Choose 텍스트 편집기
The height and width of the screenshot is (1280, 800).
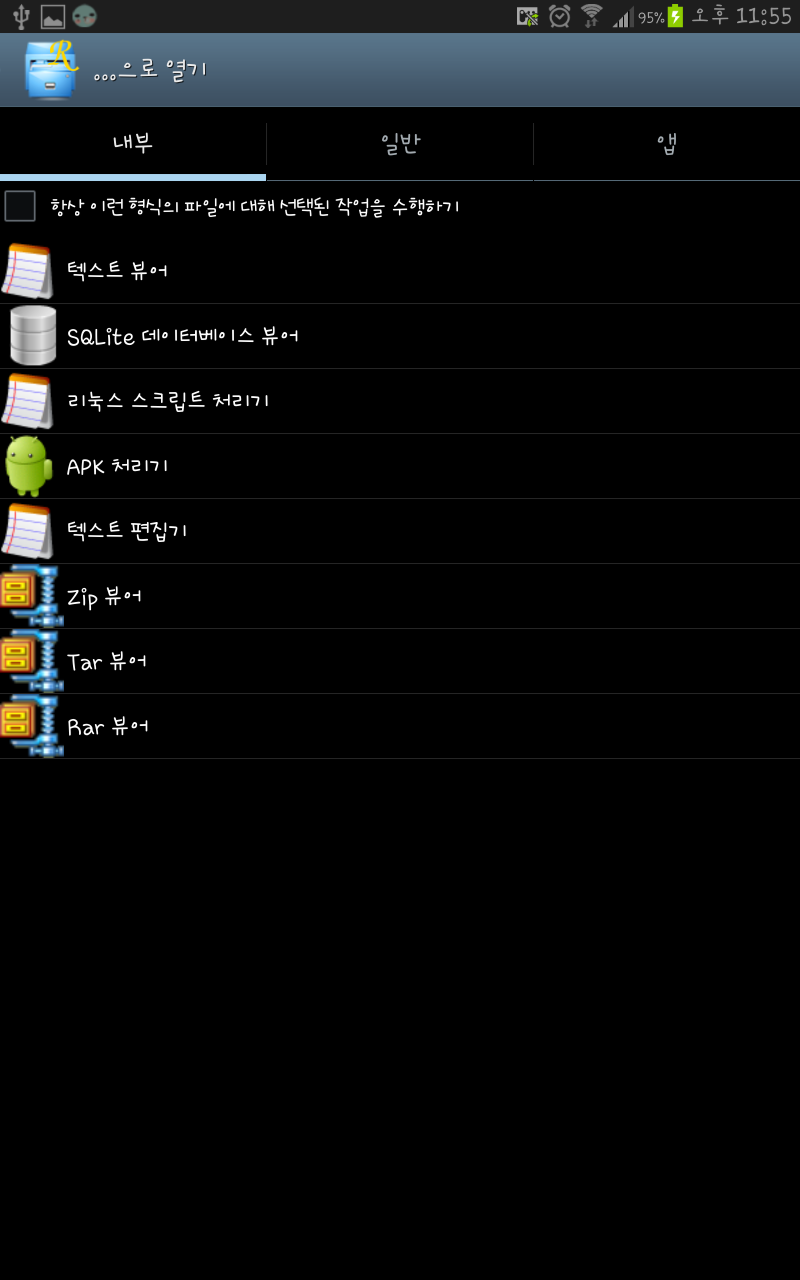(x=400, y=531)
